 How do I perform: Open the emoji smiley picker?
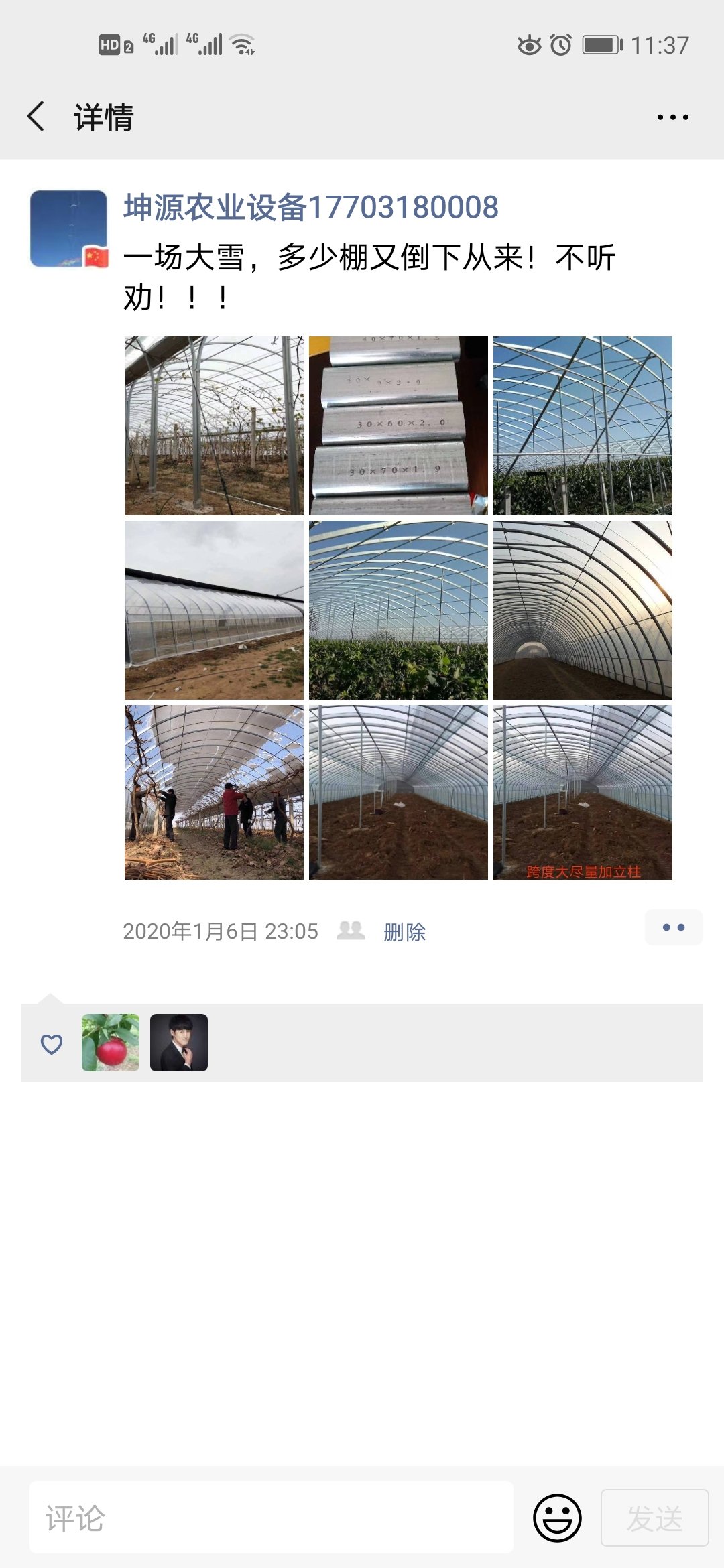click(x=557, y=1518)
